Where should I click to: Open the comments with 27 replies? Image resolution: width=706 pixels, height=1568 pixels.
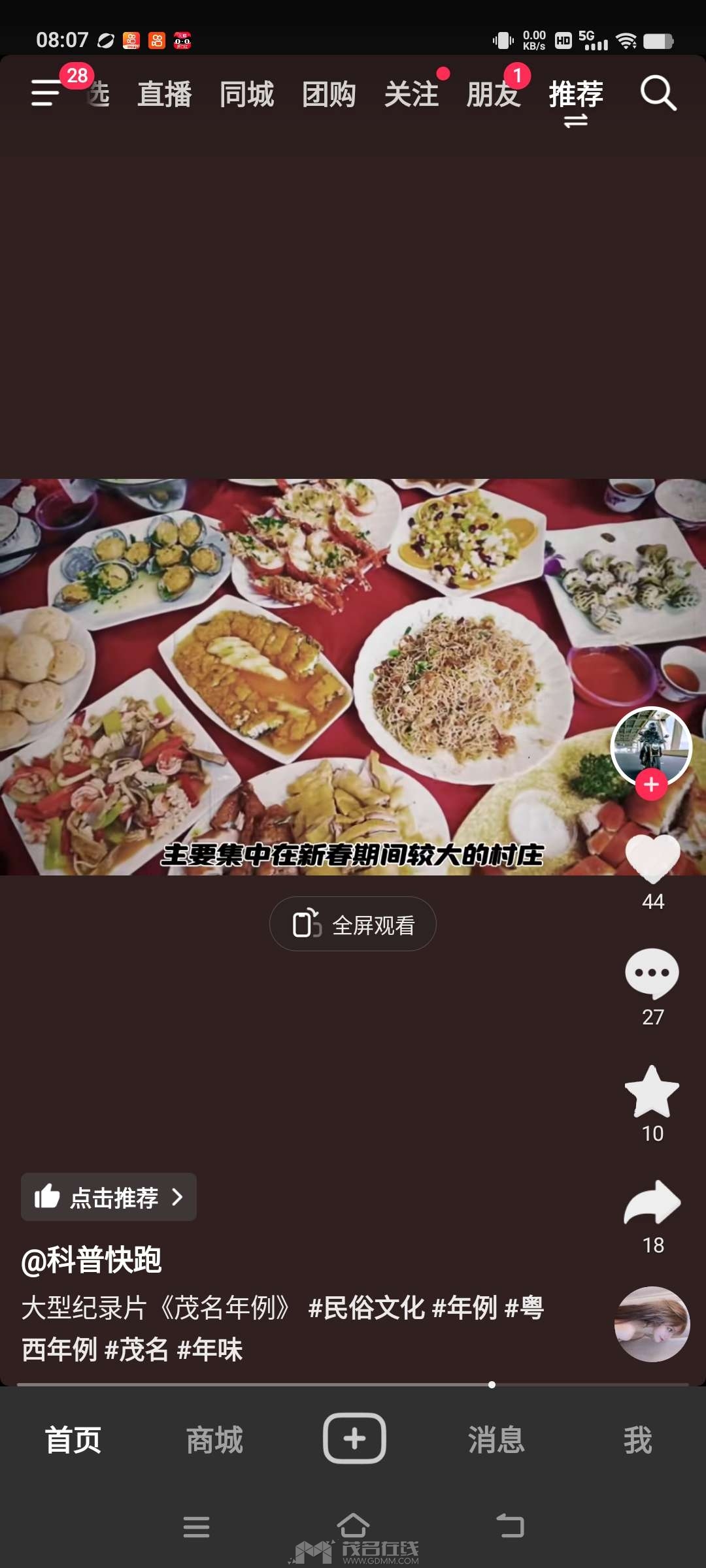pyautogui.click(x=652, y=973)
